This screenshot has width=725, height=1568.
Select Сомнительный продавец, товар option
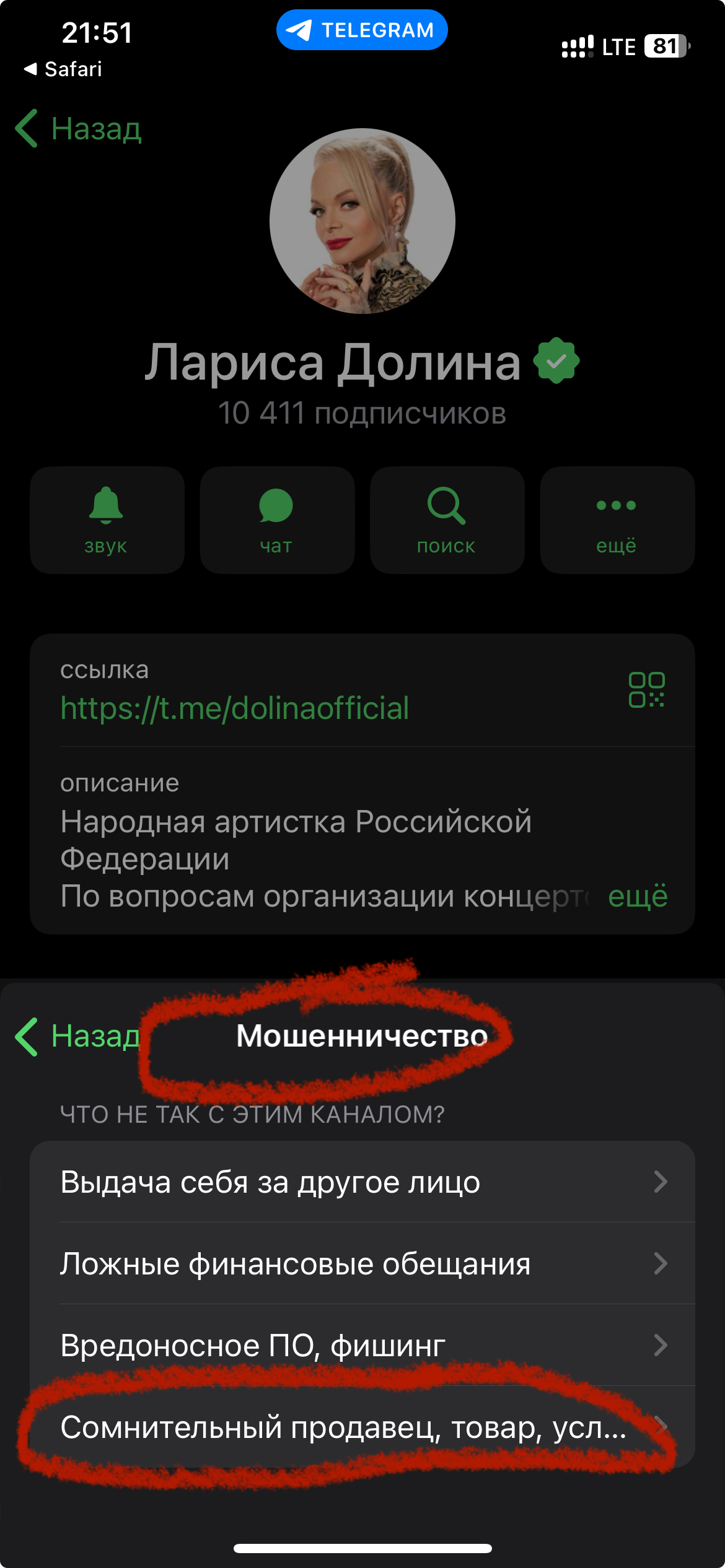click(x=362, y=1427)
